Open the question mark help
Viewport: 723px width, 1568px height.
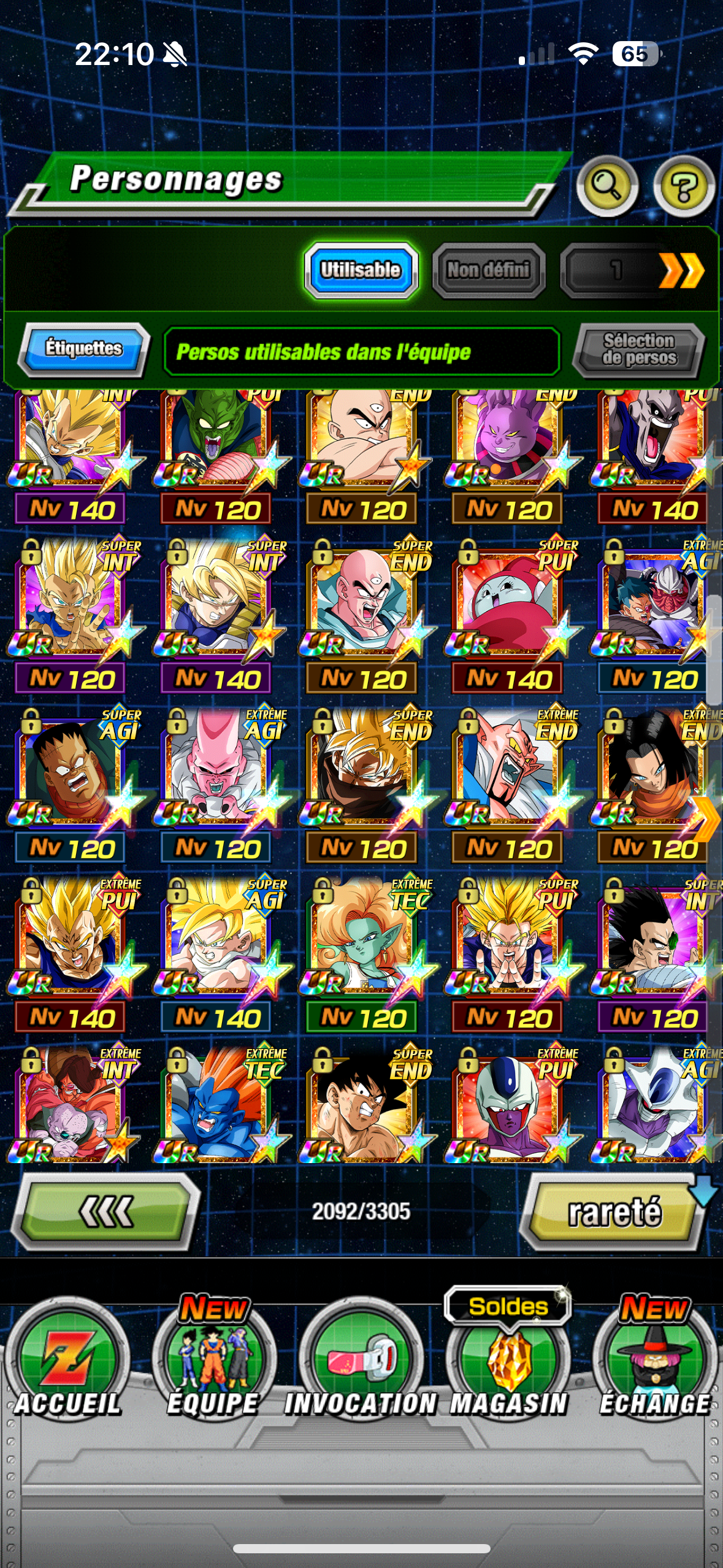(x=683, y=186)
